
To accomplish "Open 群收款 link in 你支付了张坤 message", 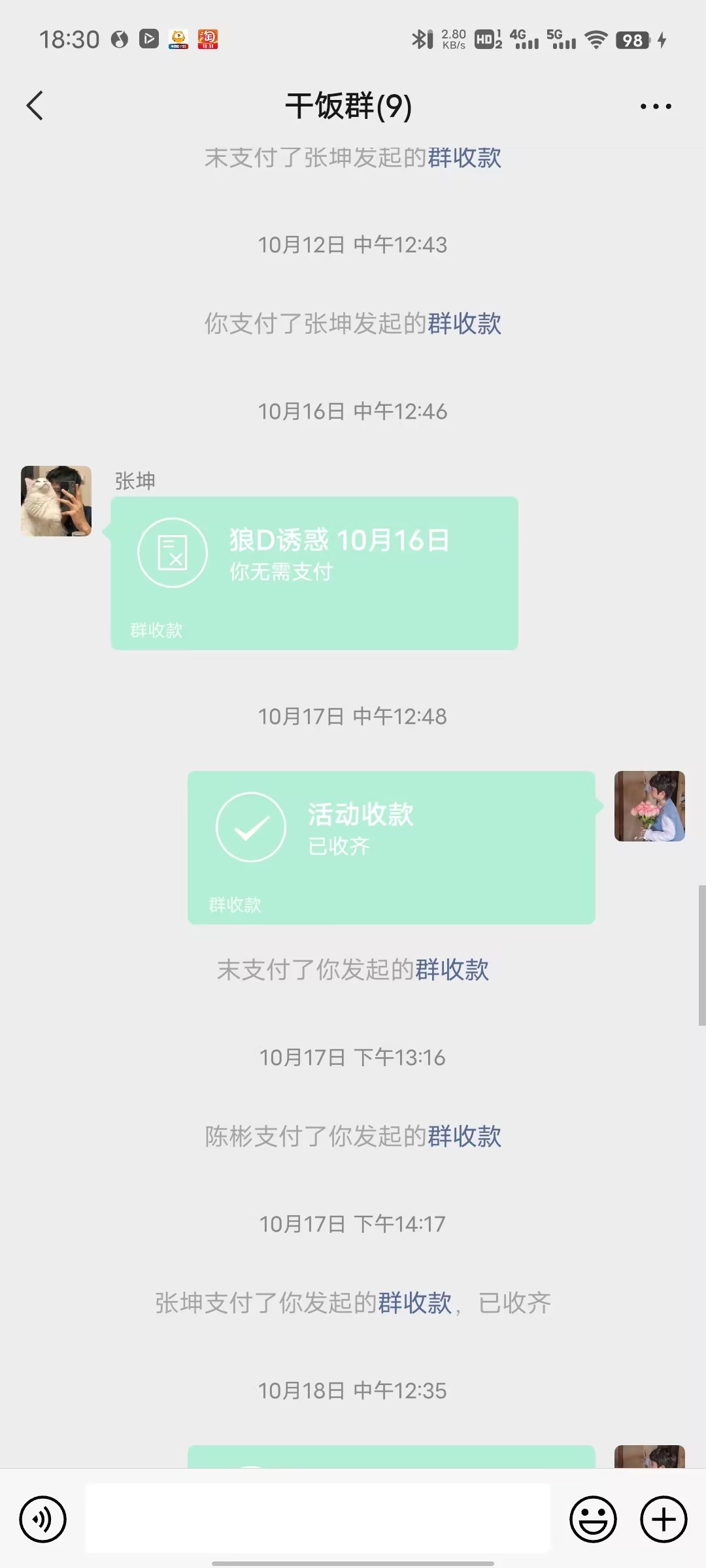I will 464,323.
